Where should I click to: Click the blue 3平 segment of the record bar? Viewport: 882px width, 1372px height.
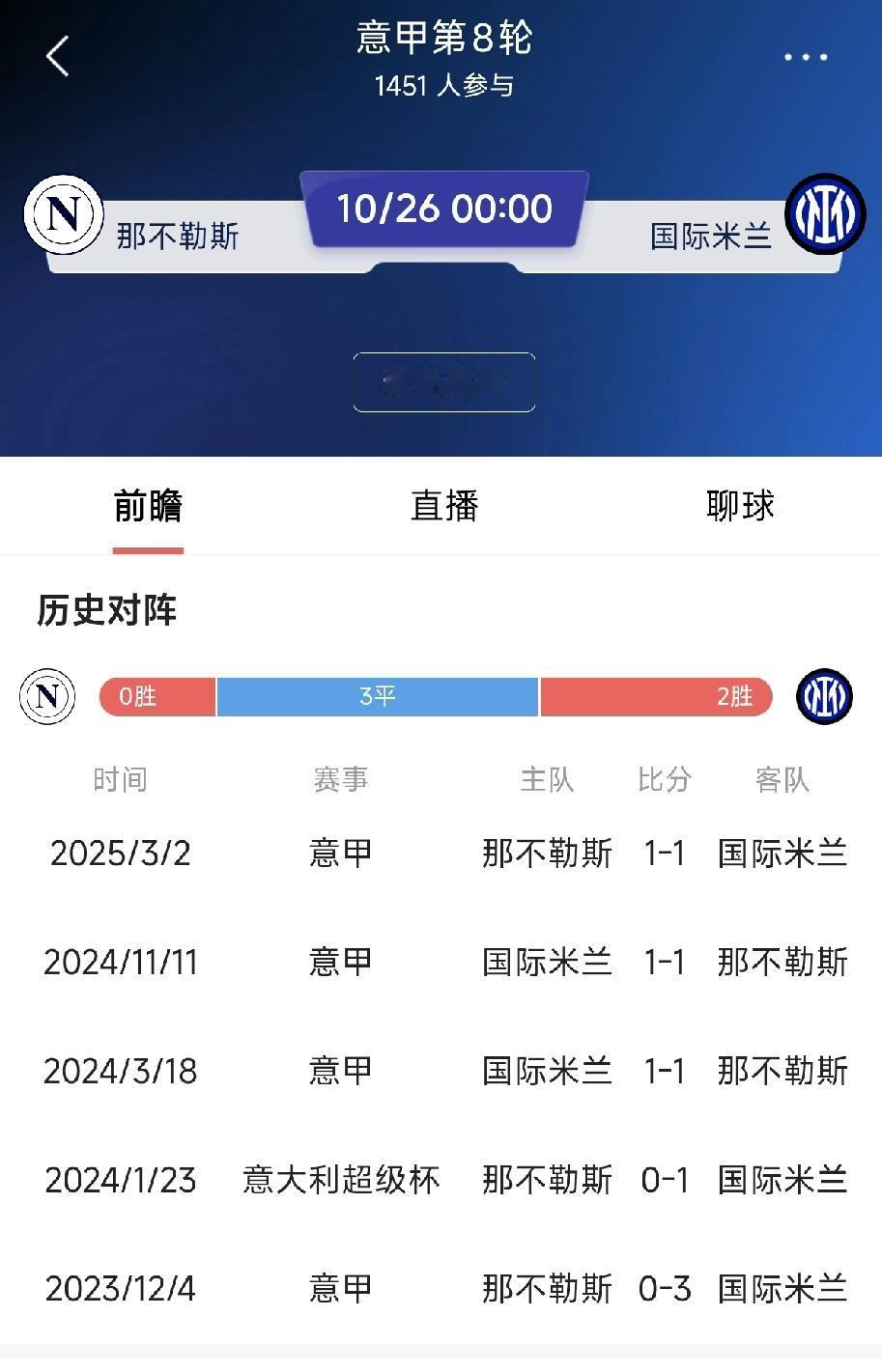pos(377,695)
